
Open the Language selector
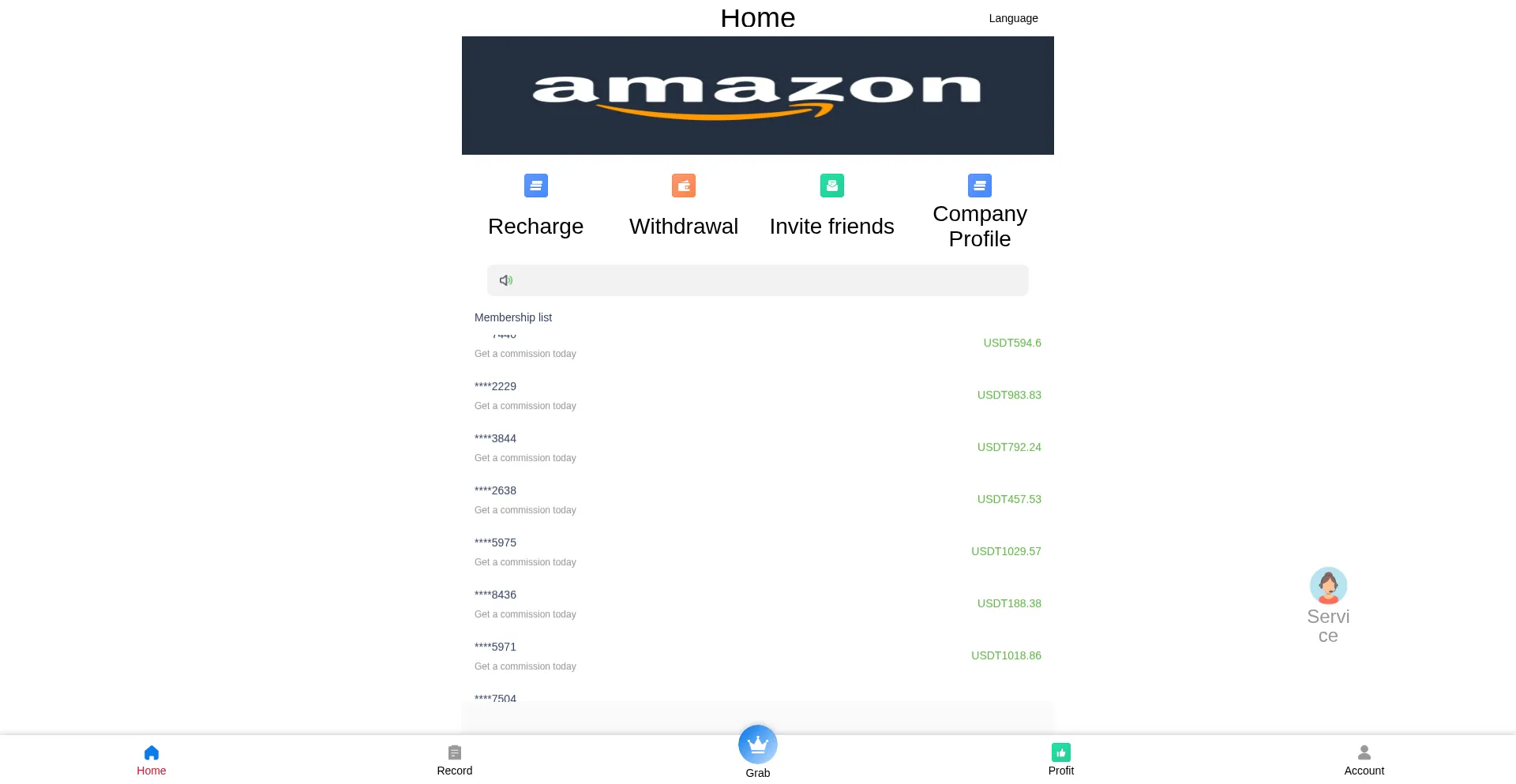(x=1013, y=18)
